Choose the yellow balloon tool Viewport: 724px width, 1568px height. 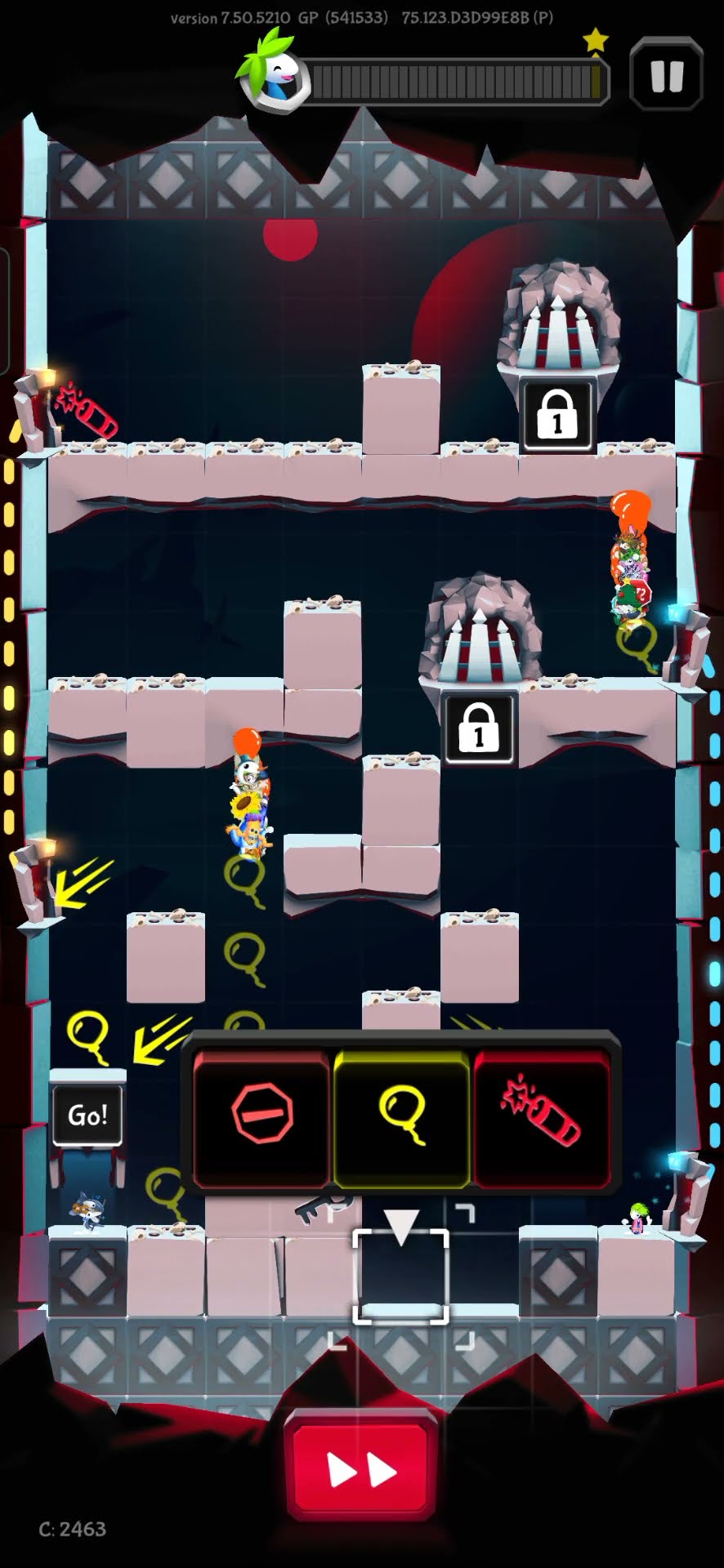tap(402, 1116)
